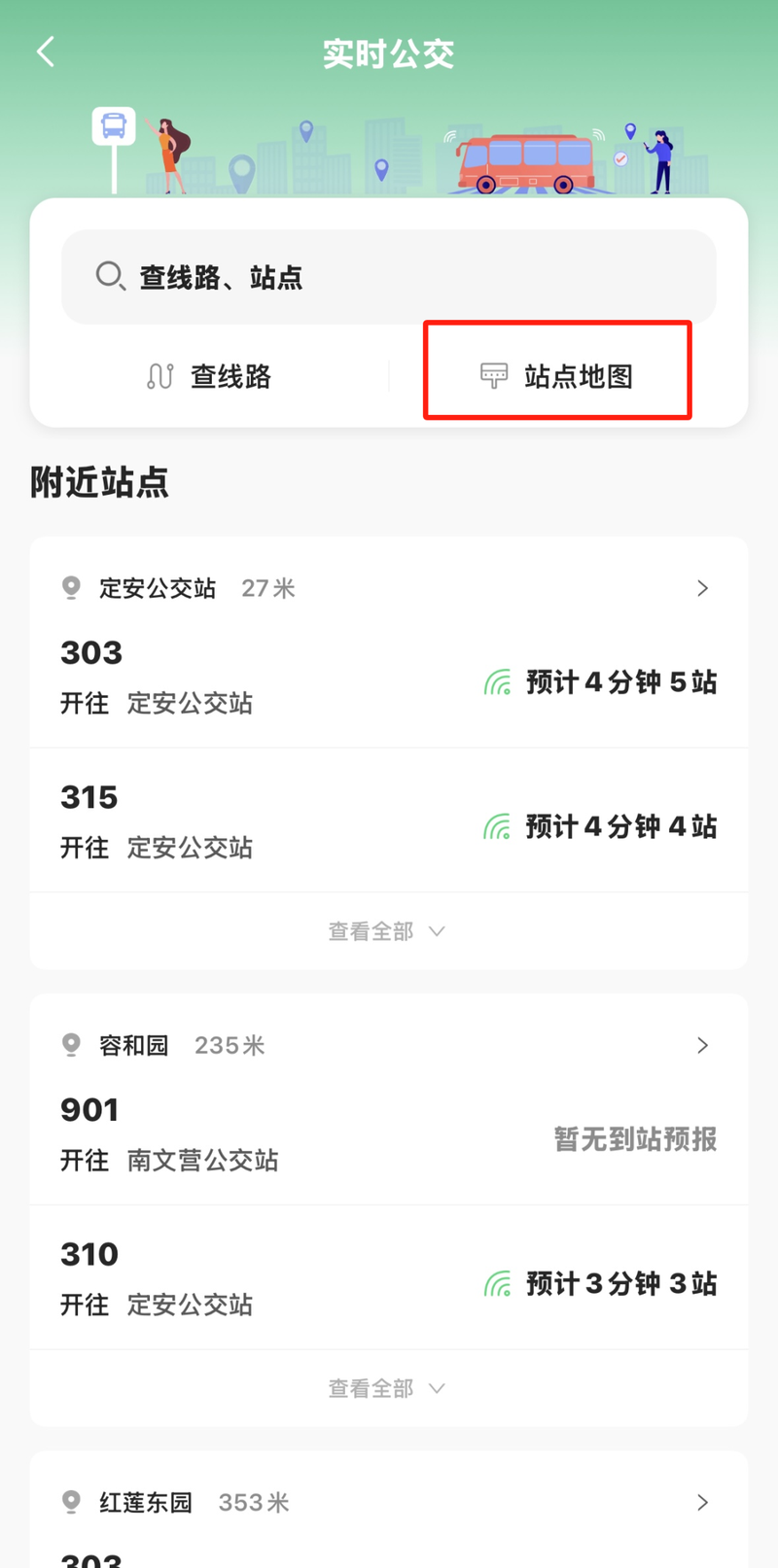Tap the location pin icon beside 定安公交站
This screenshot has width=778, height=1568.
click(x=69, y=587)
